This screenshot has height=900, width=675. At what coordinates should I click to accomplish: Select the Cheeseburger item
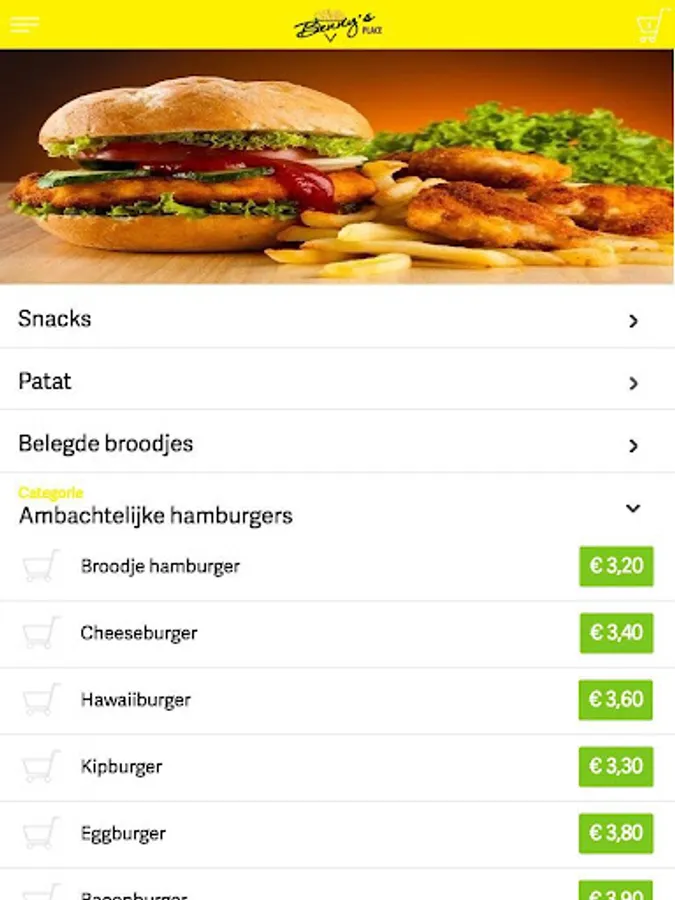(x=139, y=633)
